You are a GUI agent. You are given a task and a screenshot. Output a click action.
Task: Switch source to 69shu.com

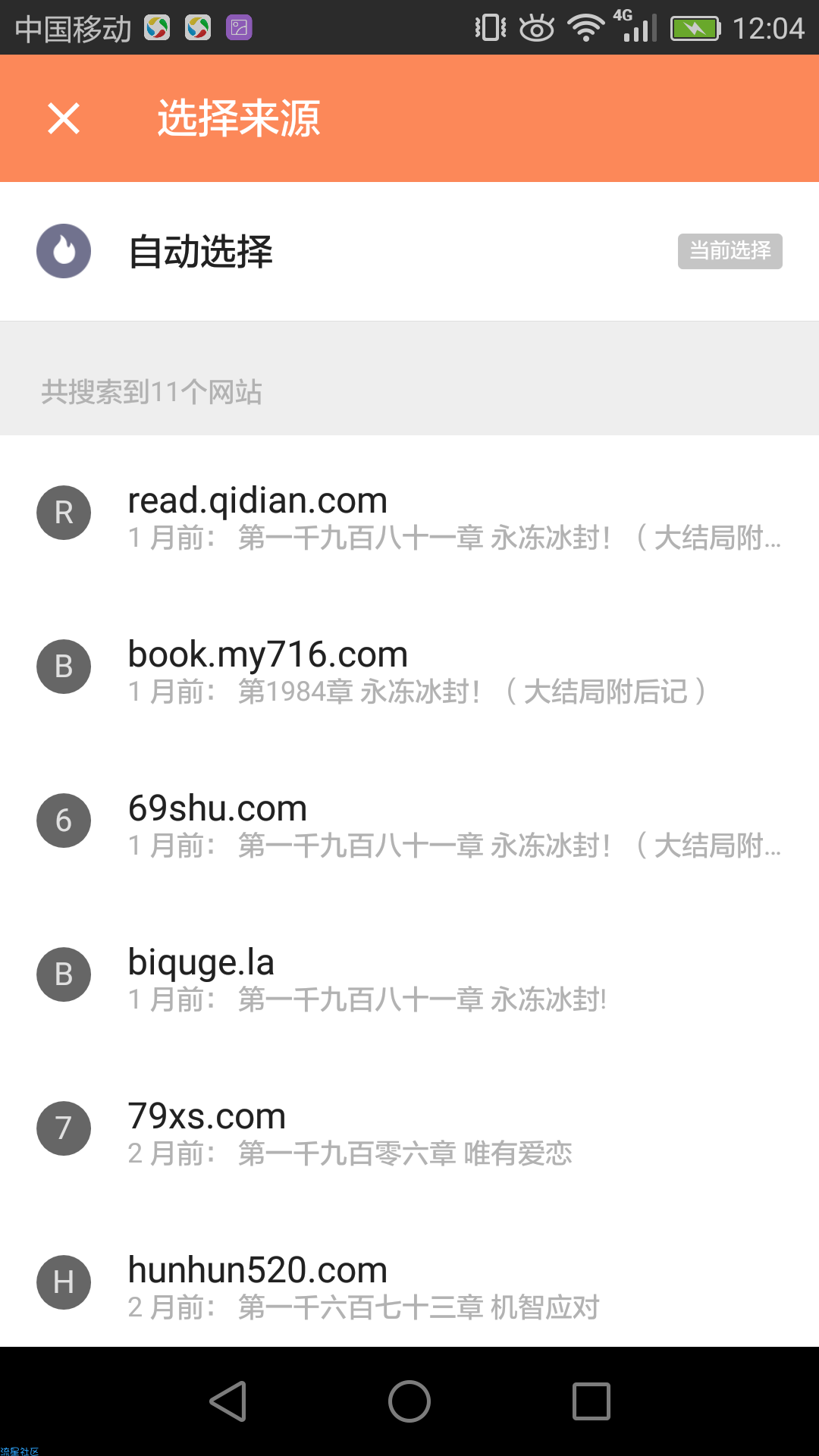[409, 824]
